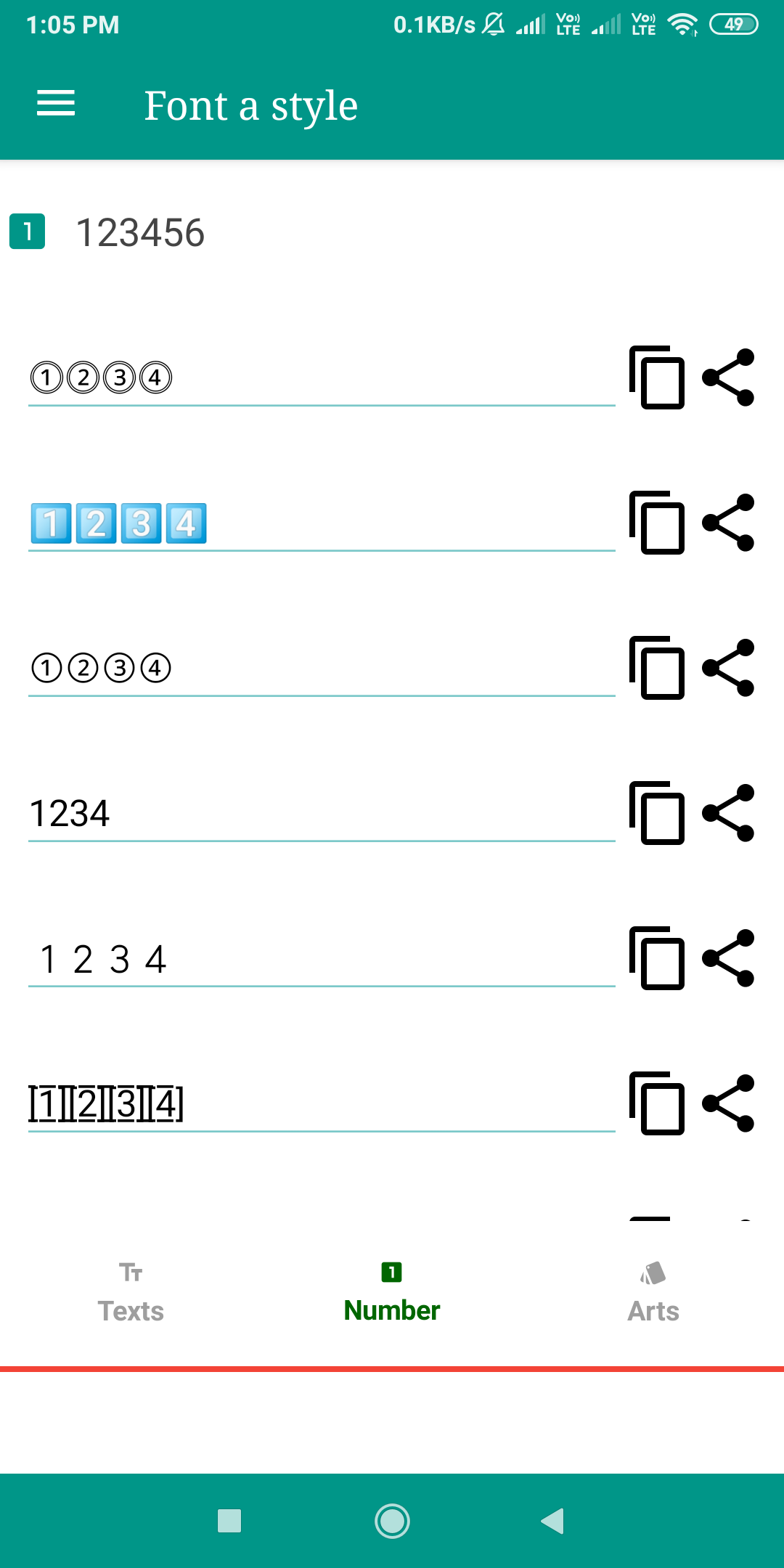Go back with the system back button
Screen dimensions: 784x1568
pos(553,1521)
